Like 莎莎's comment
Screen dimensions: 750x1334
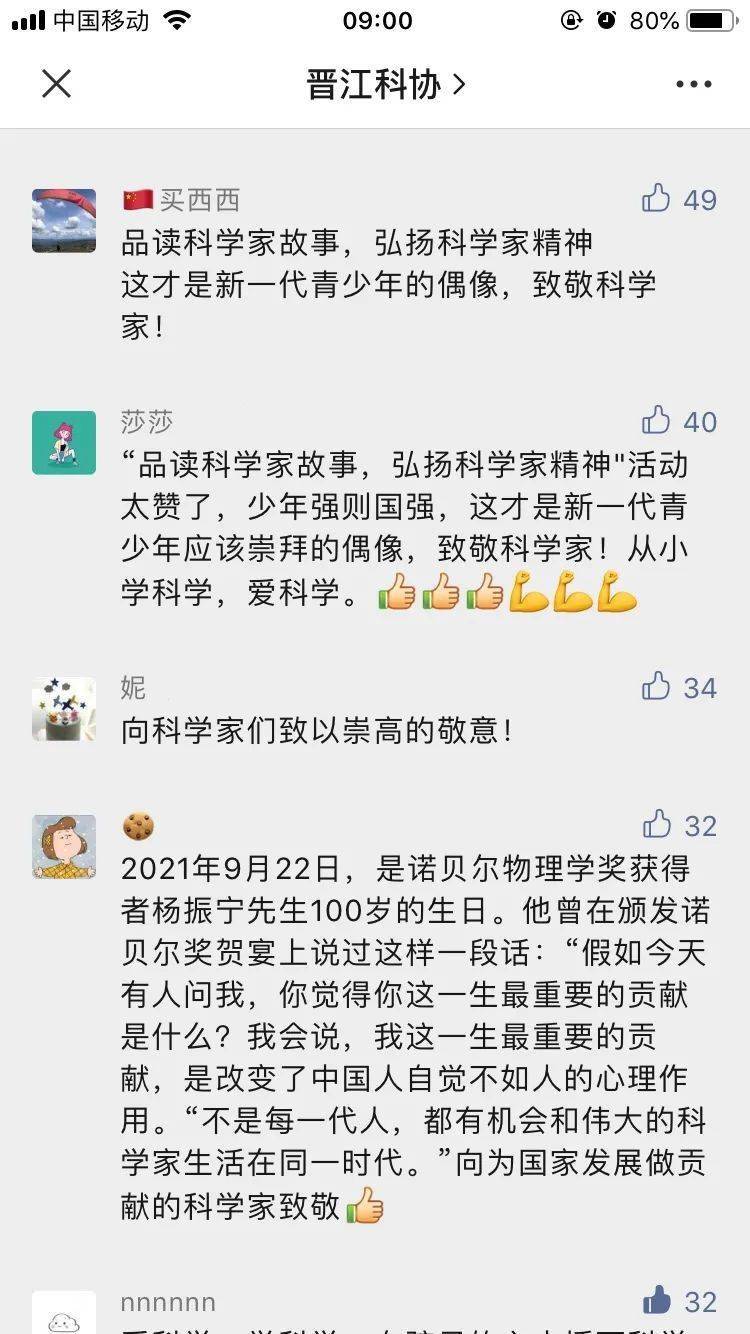[657, 421]
